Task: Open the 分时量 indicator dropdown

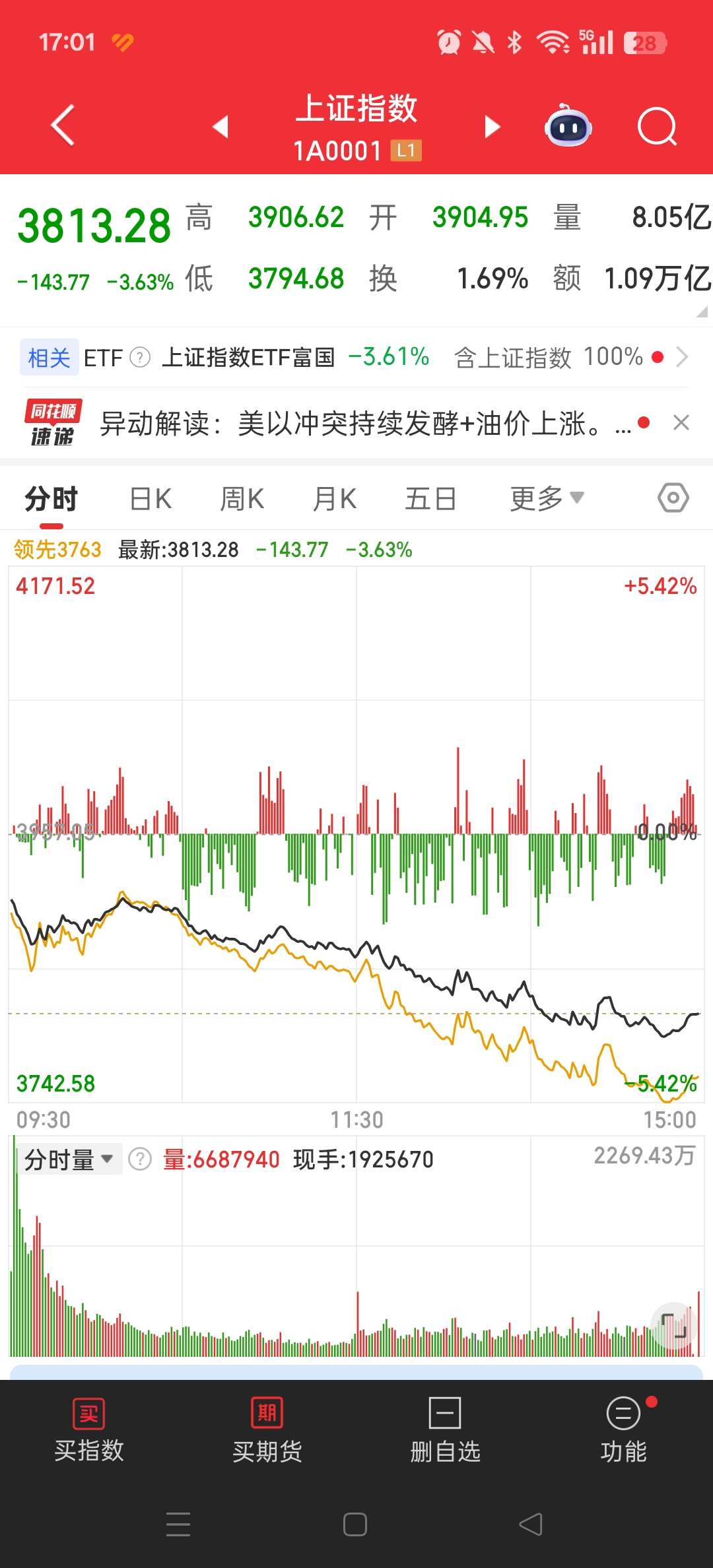Action: 69,1160
